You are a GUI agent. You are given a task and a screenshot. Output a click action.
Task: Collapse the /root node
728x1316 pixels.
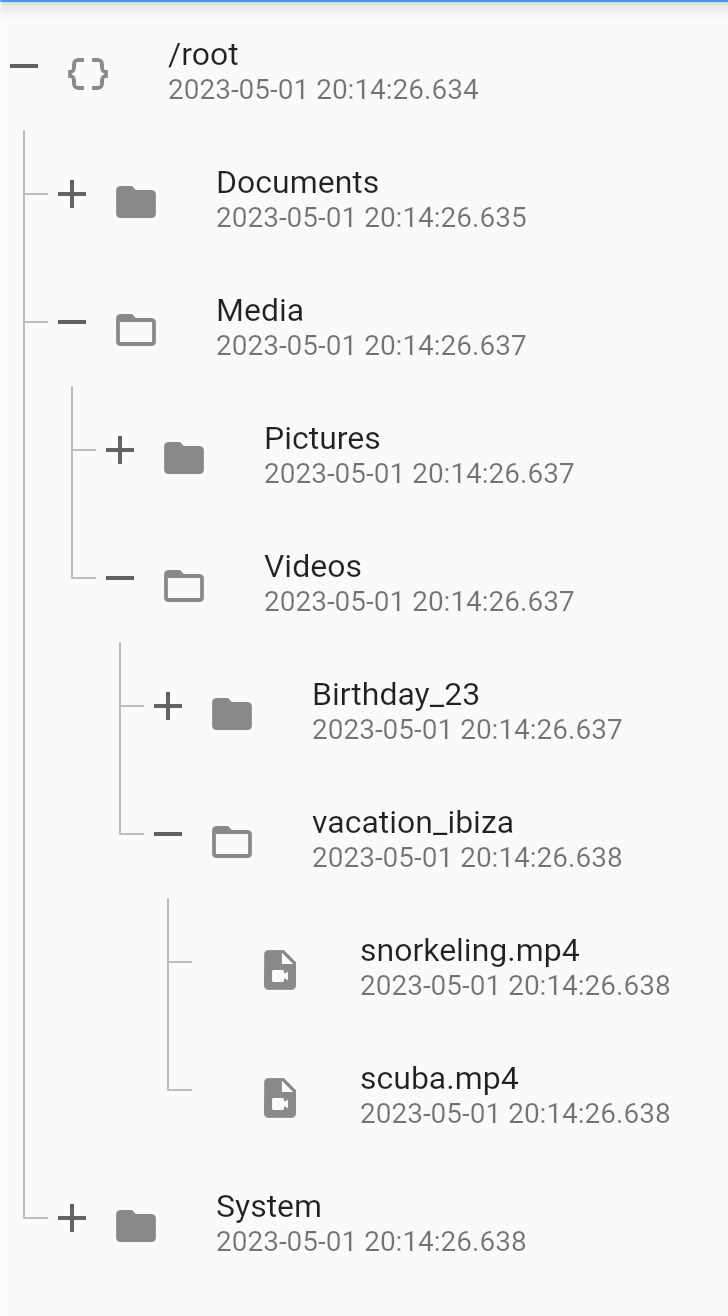[24, 67]
